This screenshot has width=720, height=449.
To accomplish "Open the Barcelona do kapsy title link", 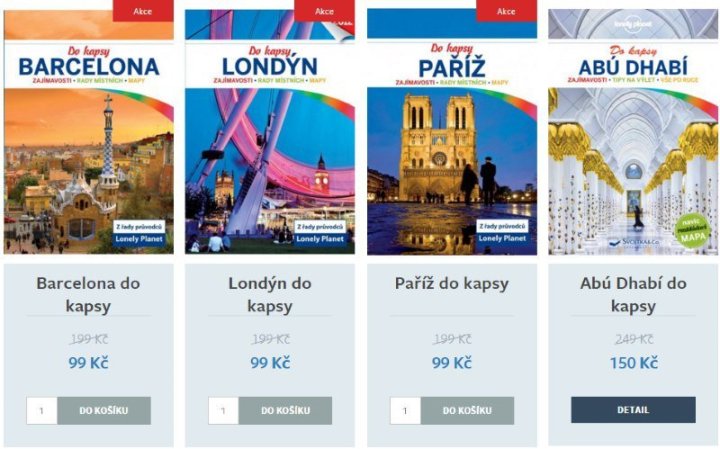I will (x=88, y=294).
